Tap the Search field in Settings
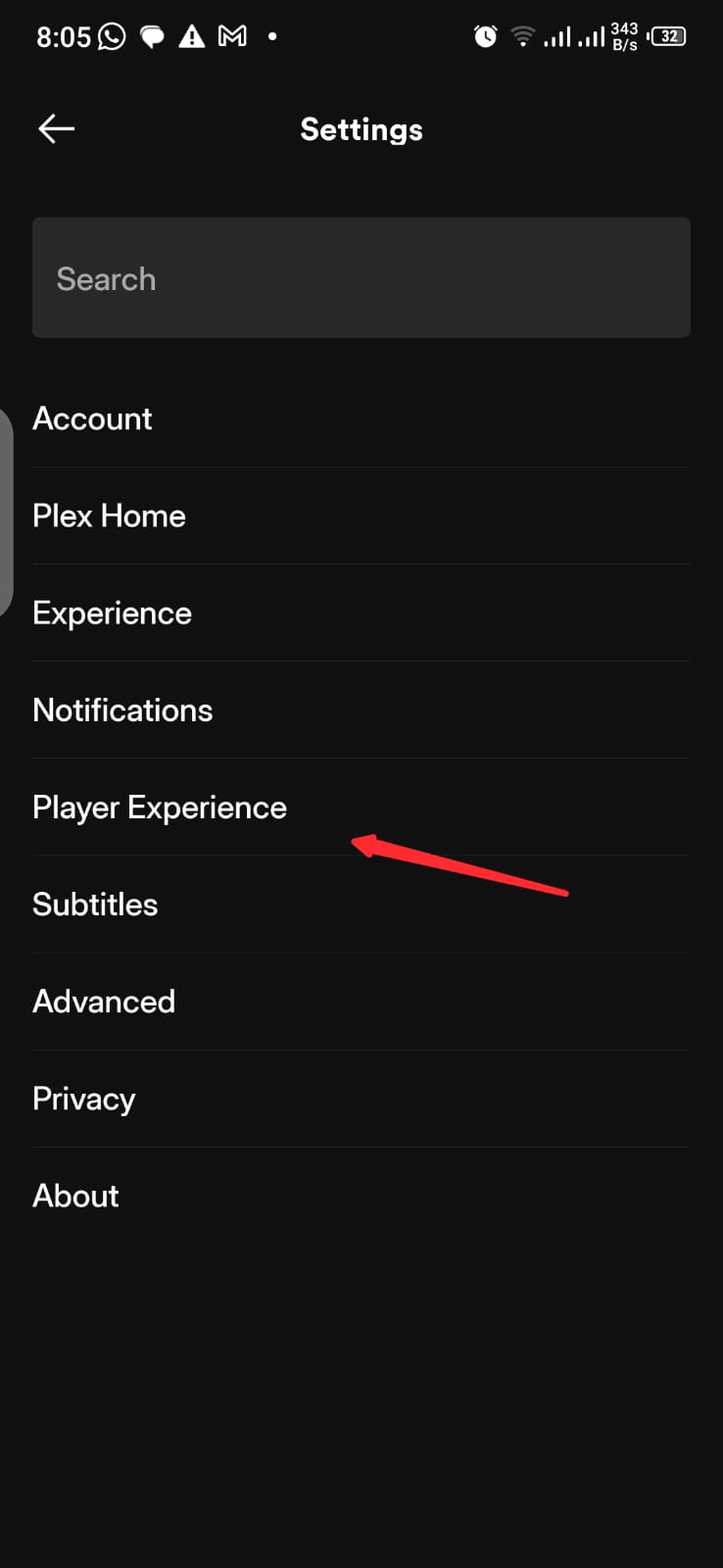 (361, 278)
